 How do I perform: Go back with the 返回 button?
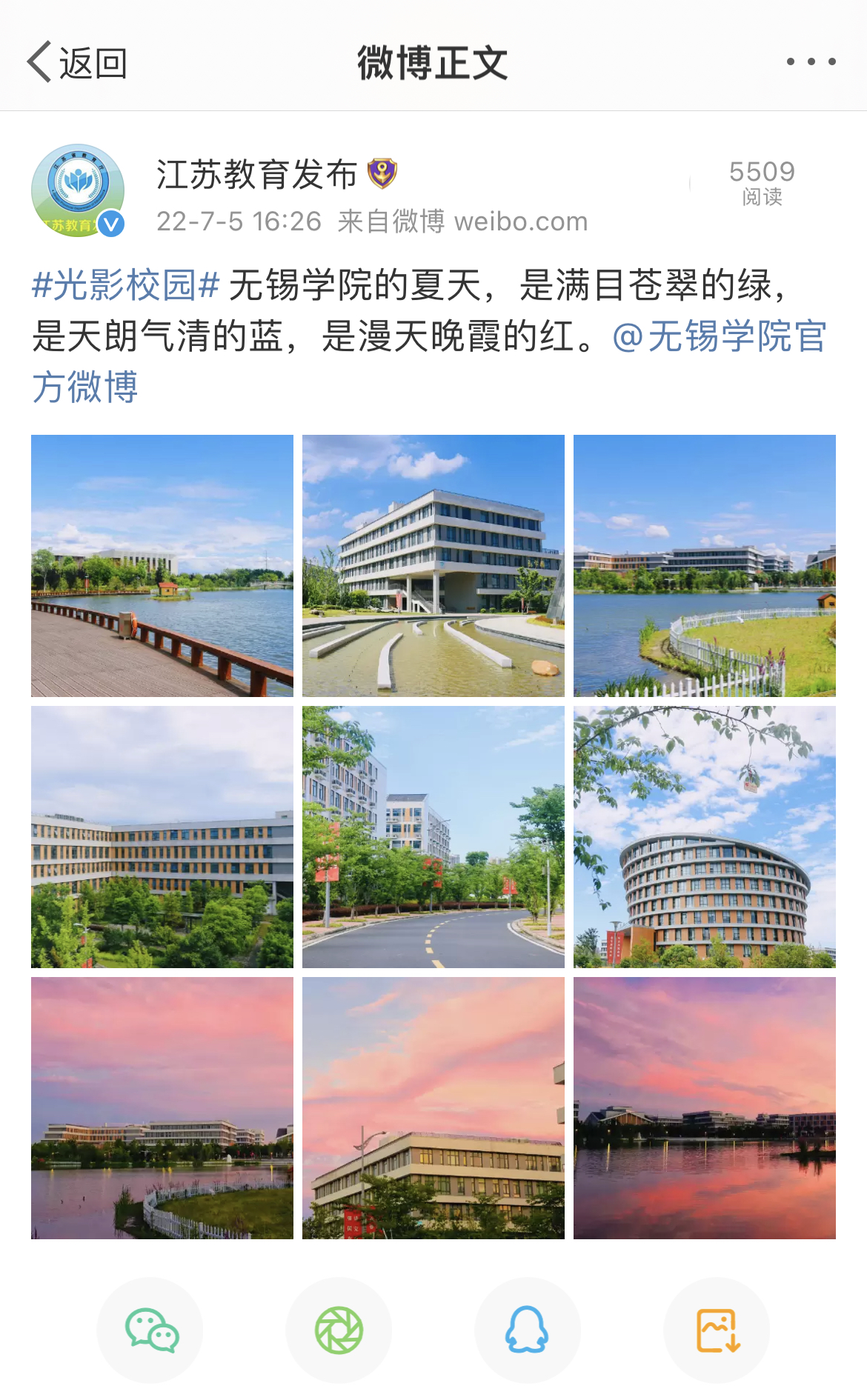78,63
